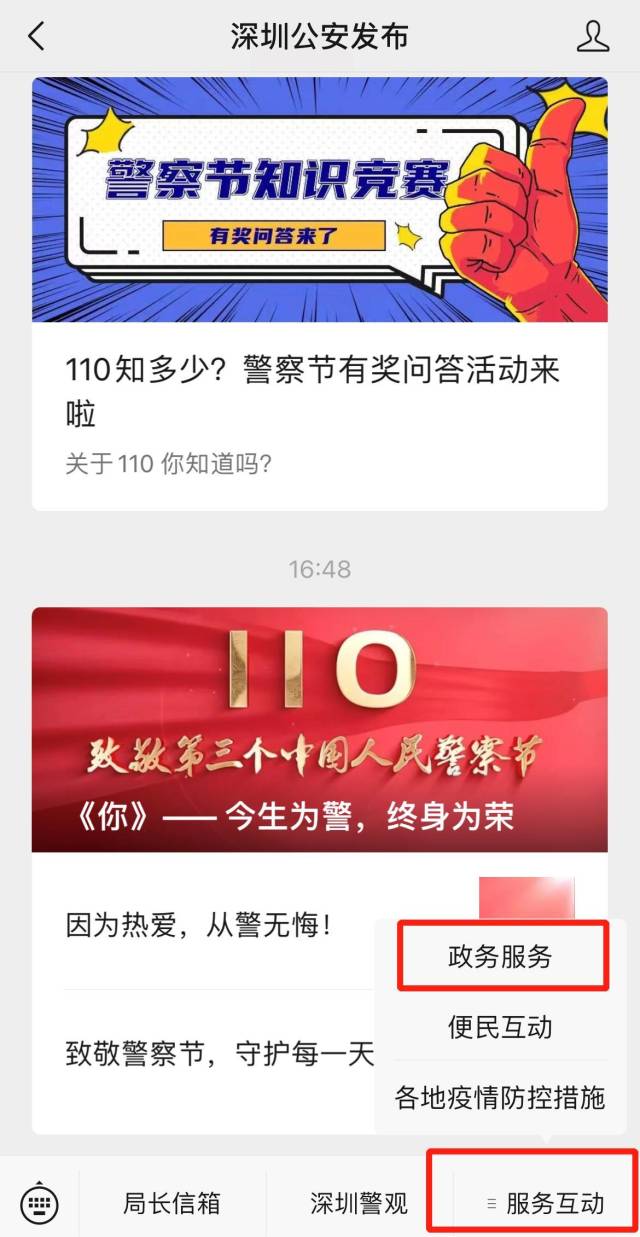This screenshot has width=640, height=1237.
Task: Open the 局长信箱 menu
Action: click(x=172, y=1202)
